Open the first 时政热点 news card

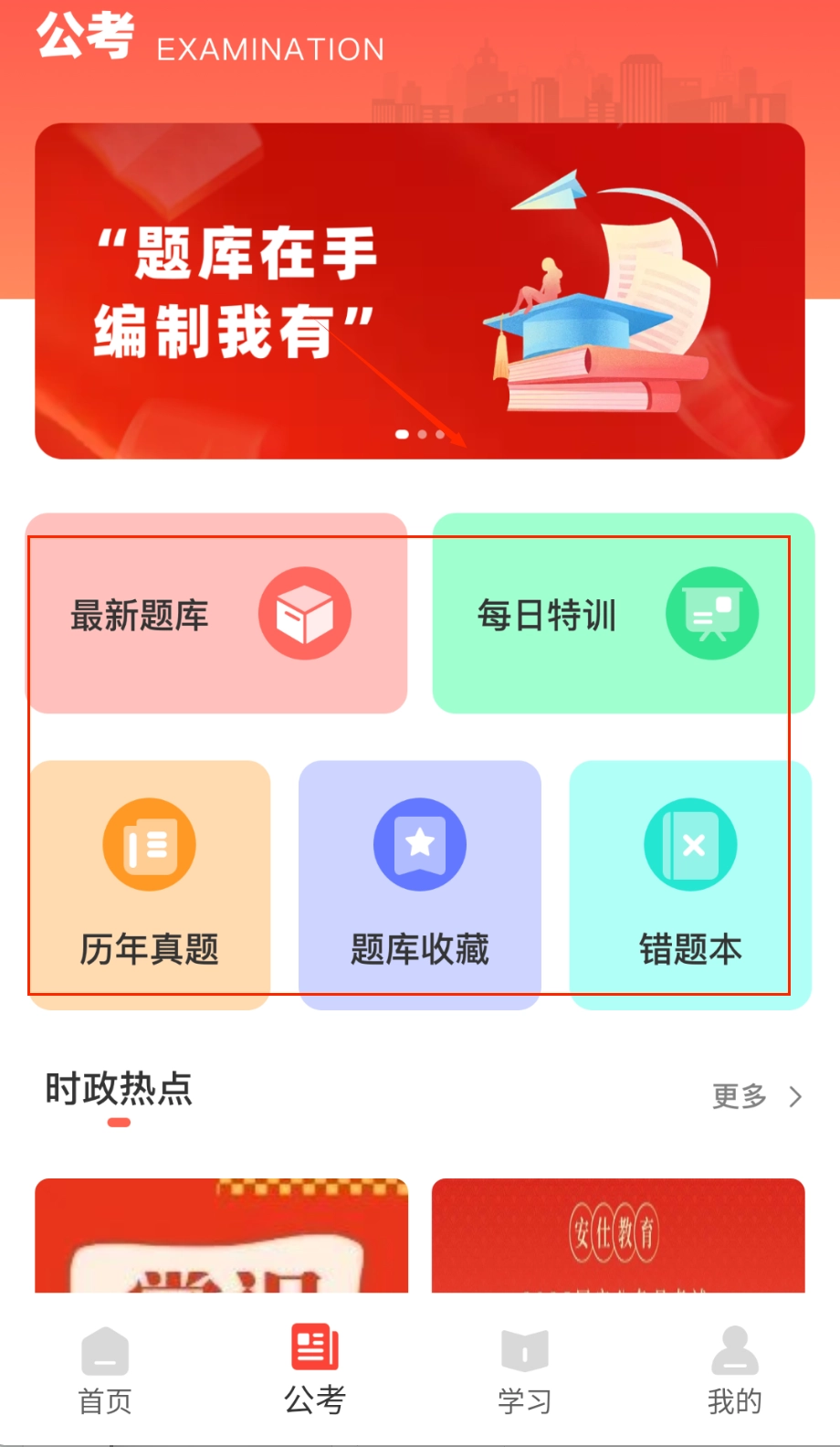coord(221,1235)
